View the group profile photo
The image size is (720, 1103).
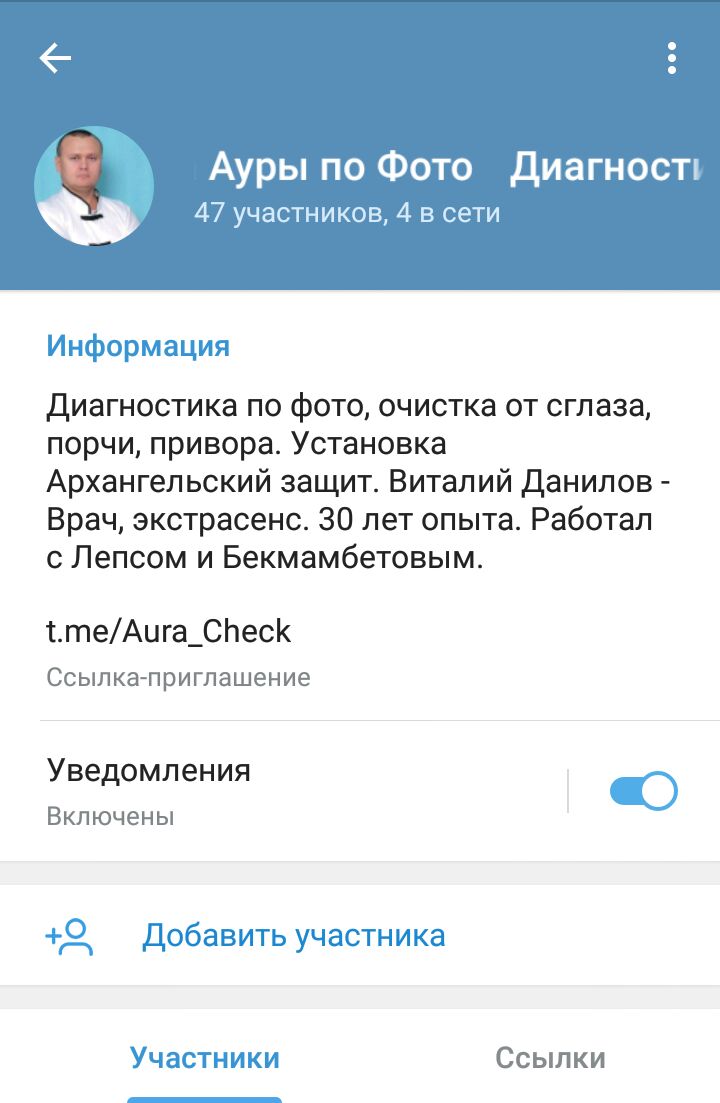point(94,186)
